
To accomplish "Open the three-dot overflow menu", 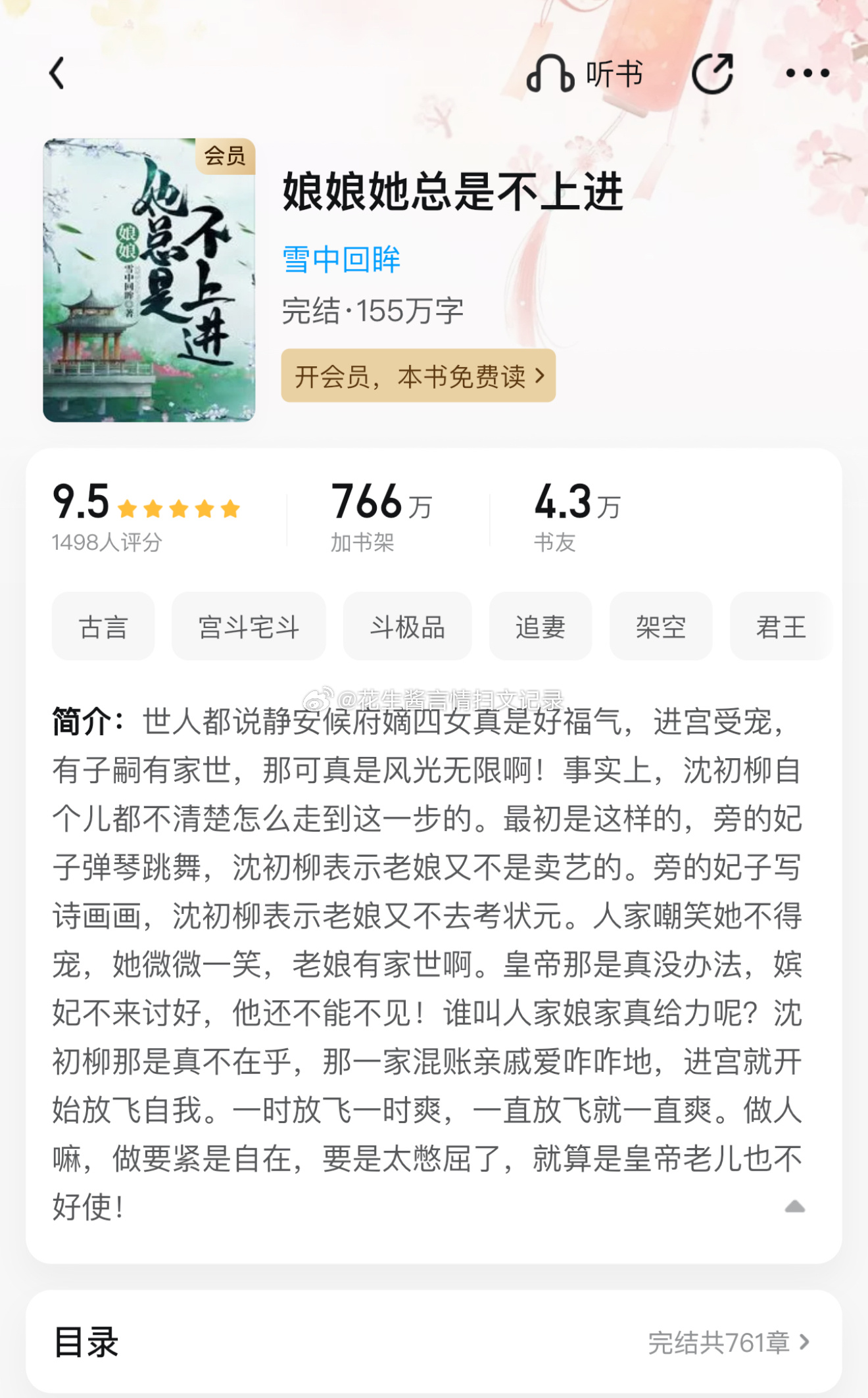I will (x=808, y=73).
